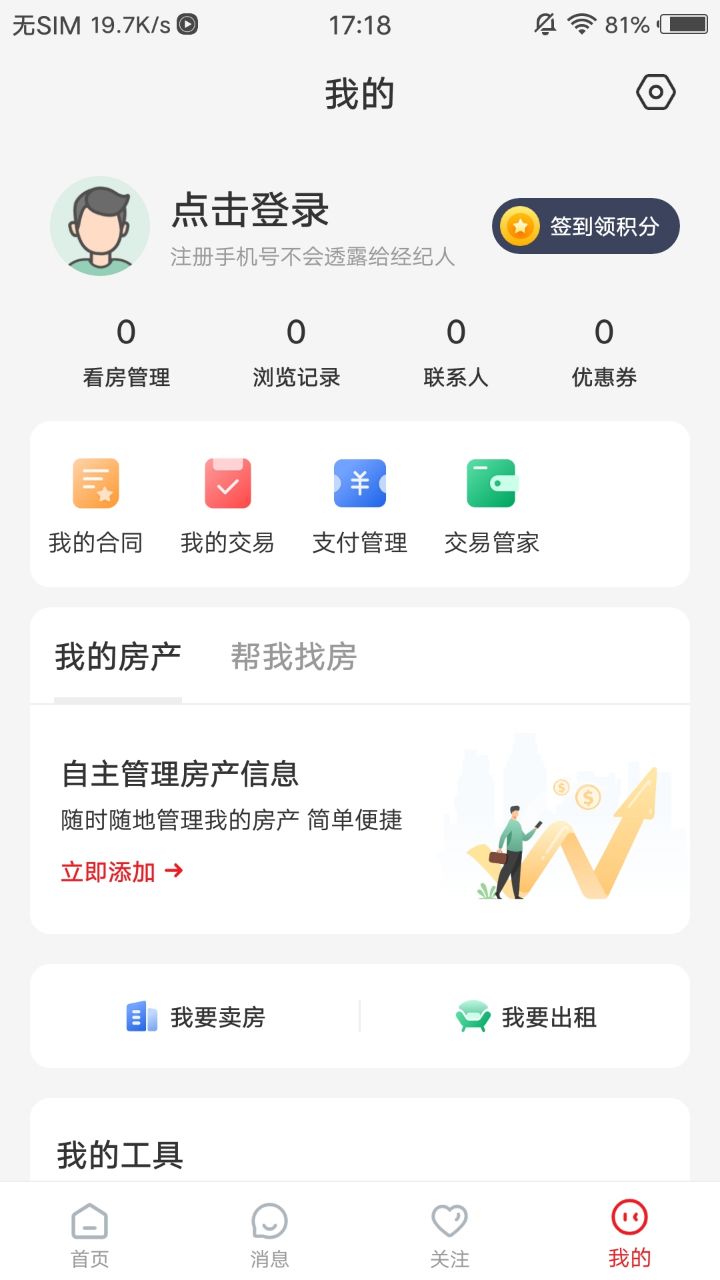Tap 关注 in the bottom navigation
Screen dimensions: 720x1280
click(x=449, y=1232)
